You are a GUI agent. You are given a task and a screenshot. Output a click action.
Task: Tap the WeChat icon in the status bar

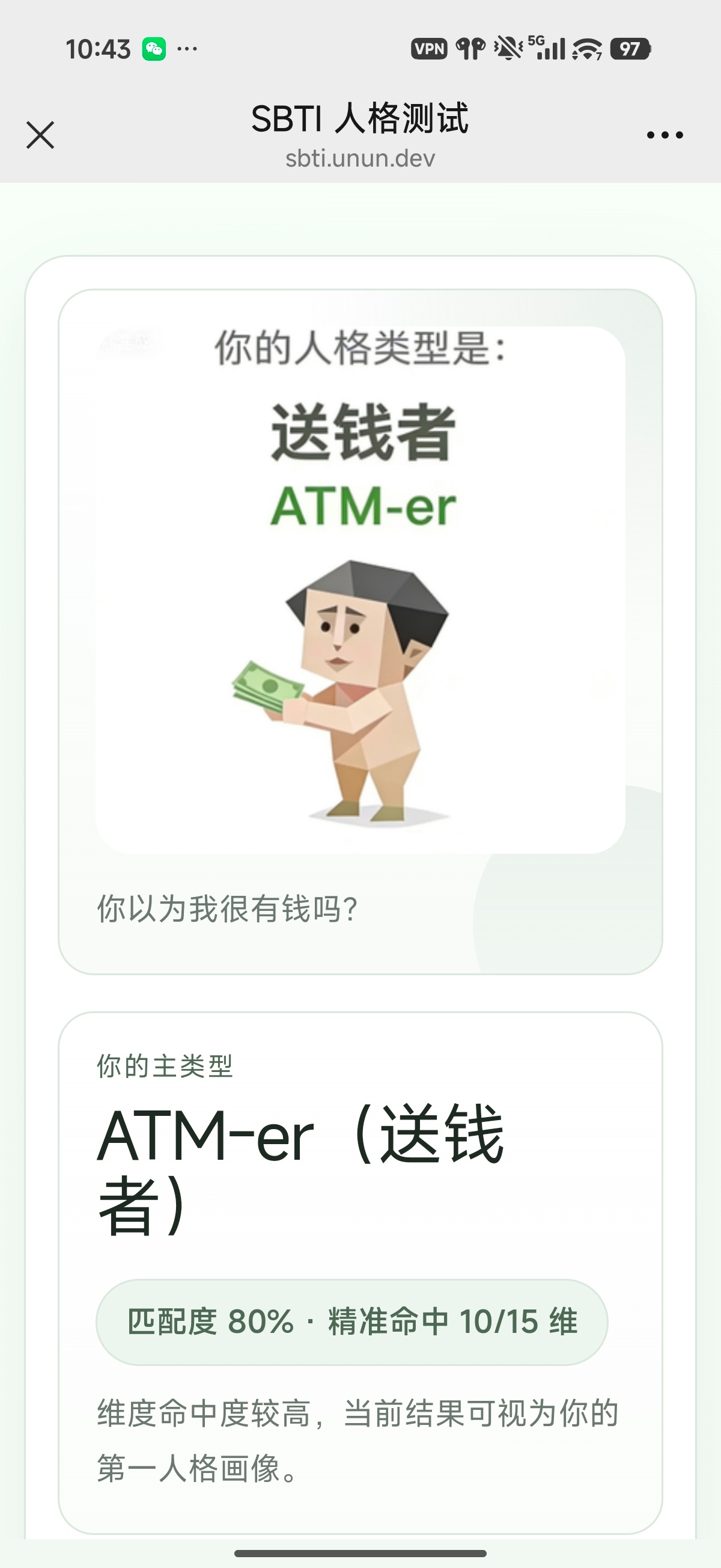pos(153,47)
